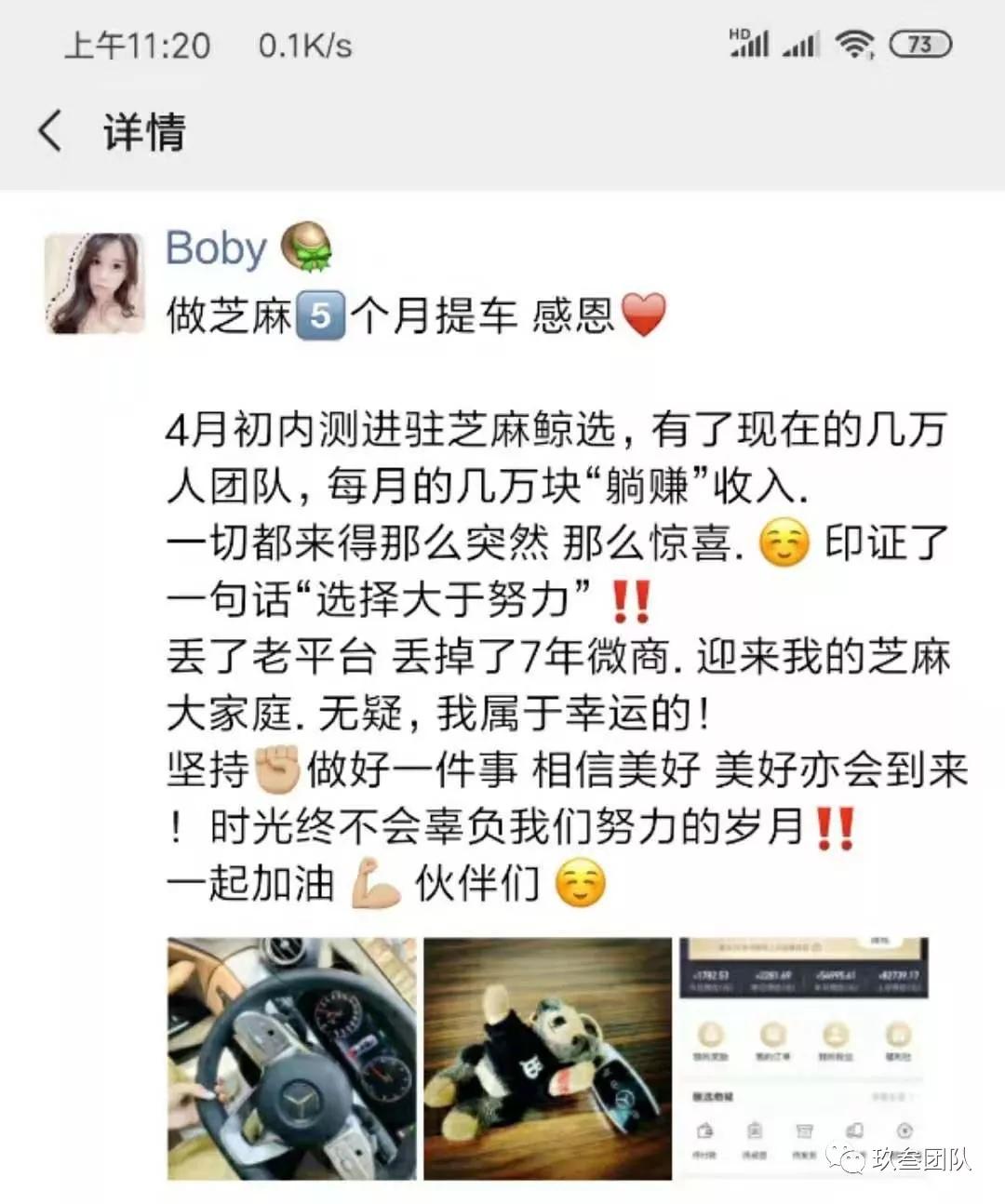Open the Boby username link

(x=216, y=247)
